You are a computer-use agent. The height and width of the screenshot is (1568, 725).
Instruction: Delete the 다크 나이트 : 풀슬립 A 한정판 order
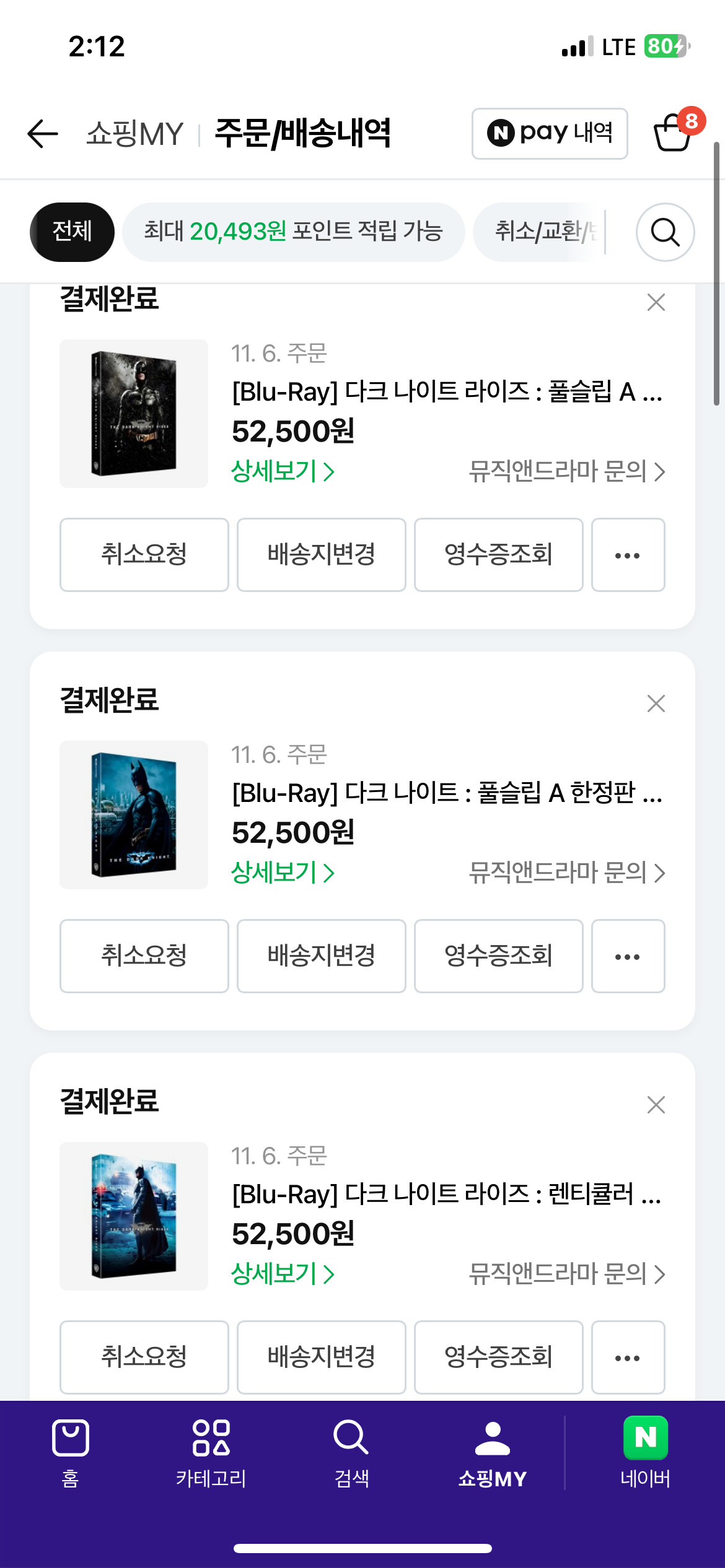656,703
